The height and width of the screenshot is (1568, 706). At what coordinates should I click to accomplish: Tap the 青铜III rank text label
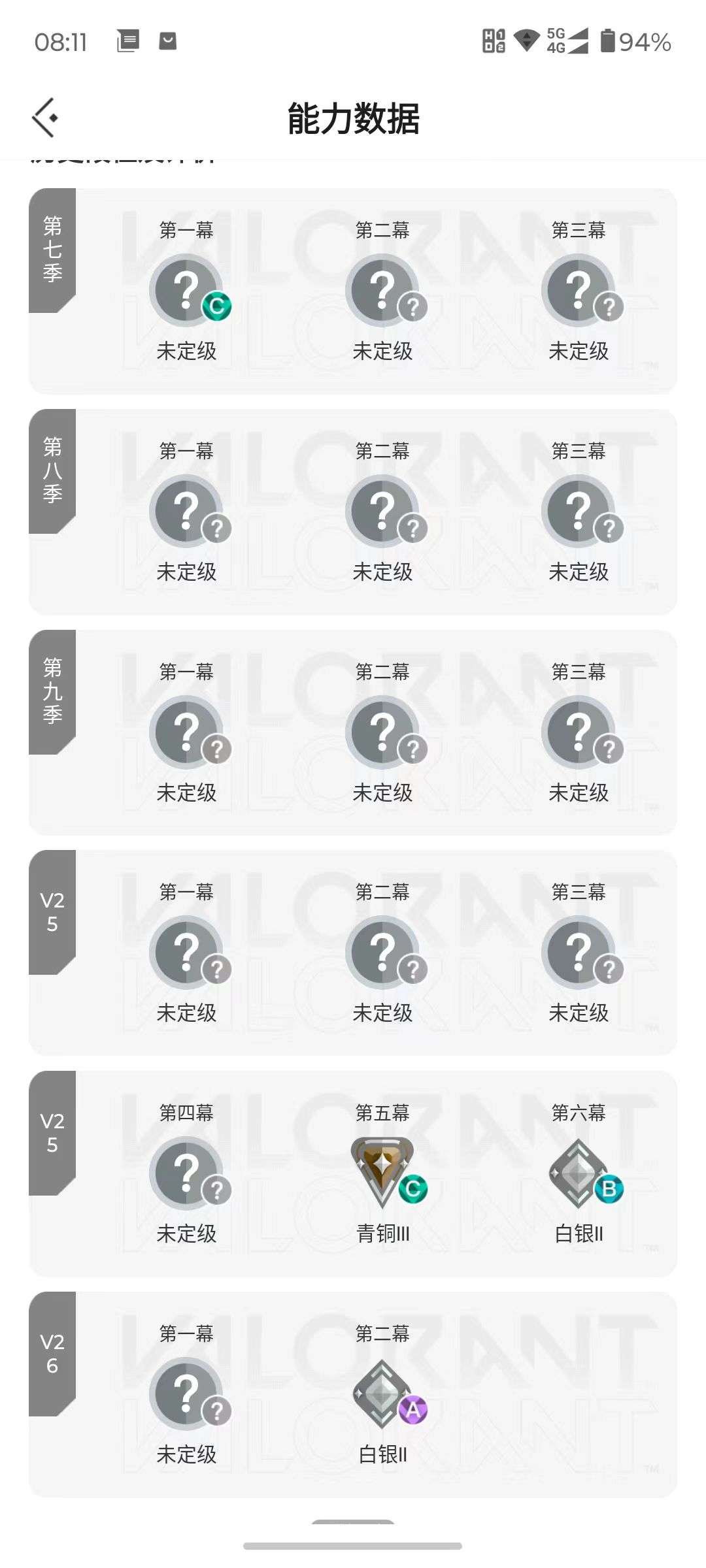pyautogui.click(x=383, y=1233)
